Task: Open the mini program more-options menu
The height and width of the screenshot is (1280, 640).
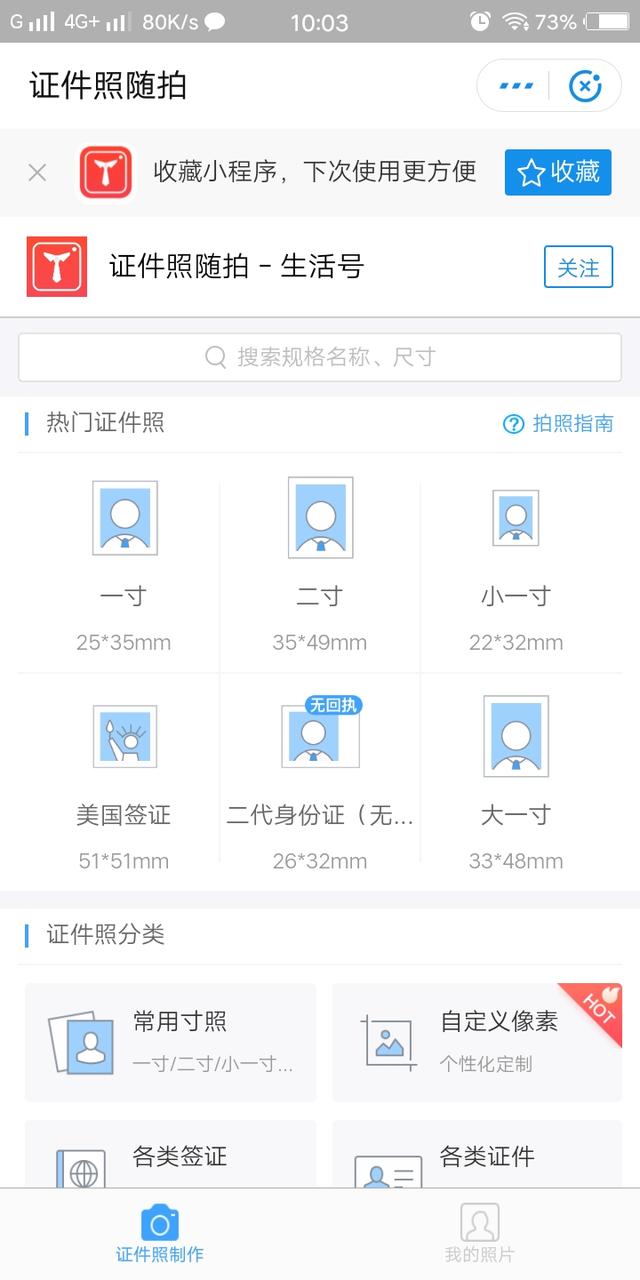Action: pyautogui.click(x=515, y=86)
